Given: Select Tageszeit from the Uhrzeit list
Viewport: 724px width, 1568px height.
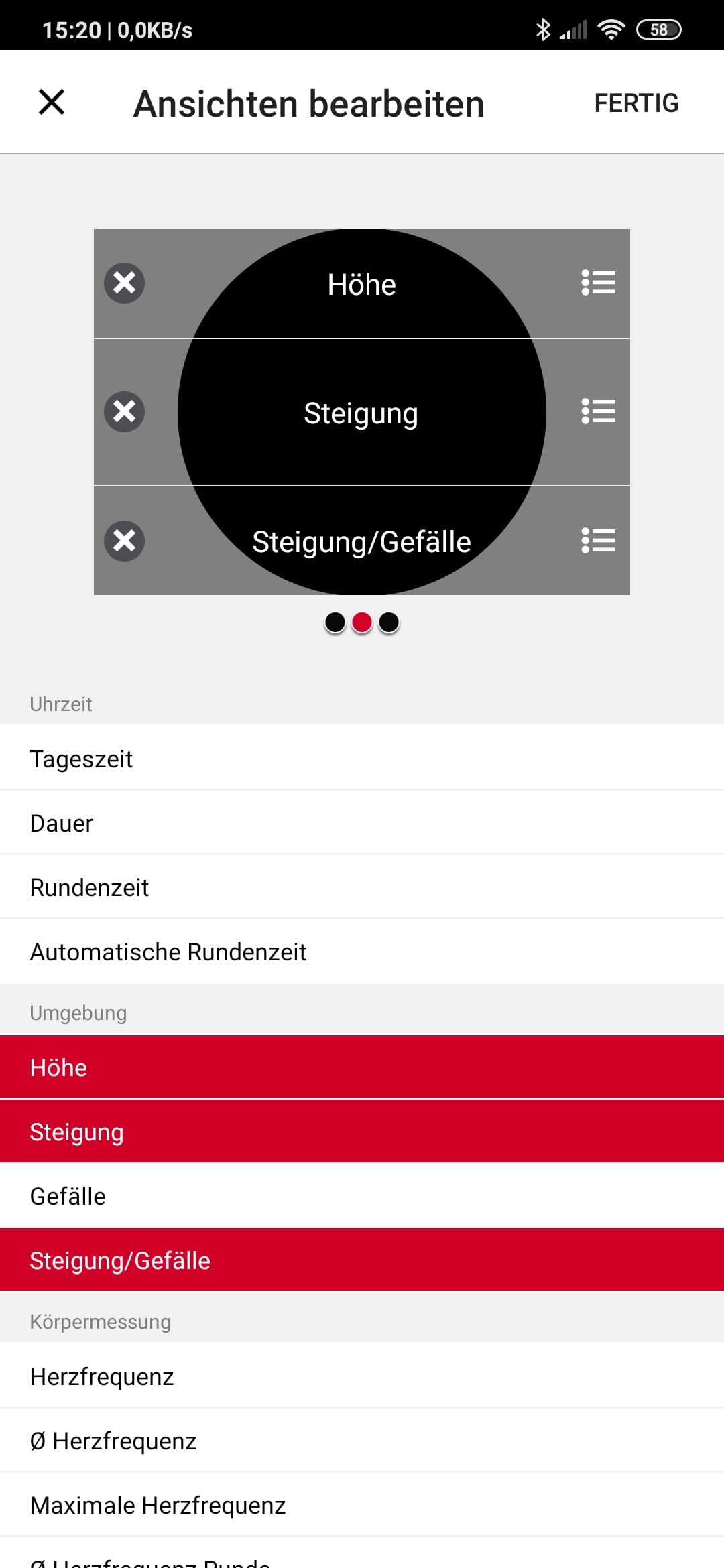Looking at the screenshot, I should [x=362, y=759].
